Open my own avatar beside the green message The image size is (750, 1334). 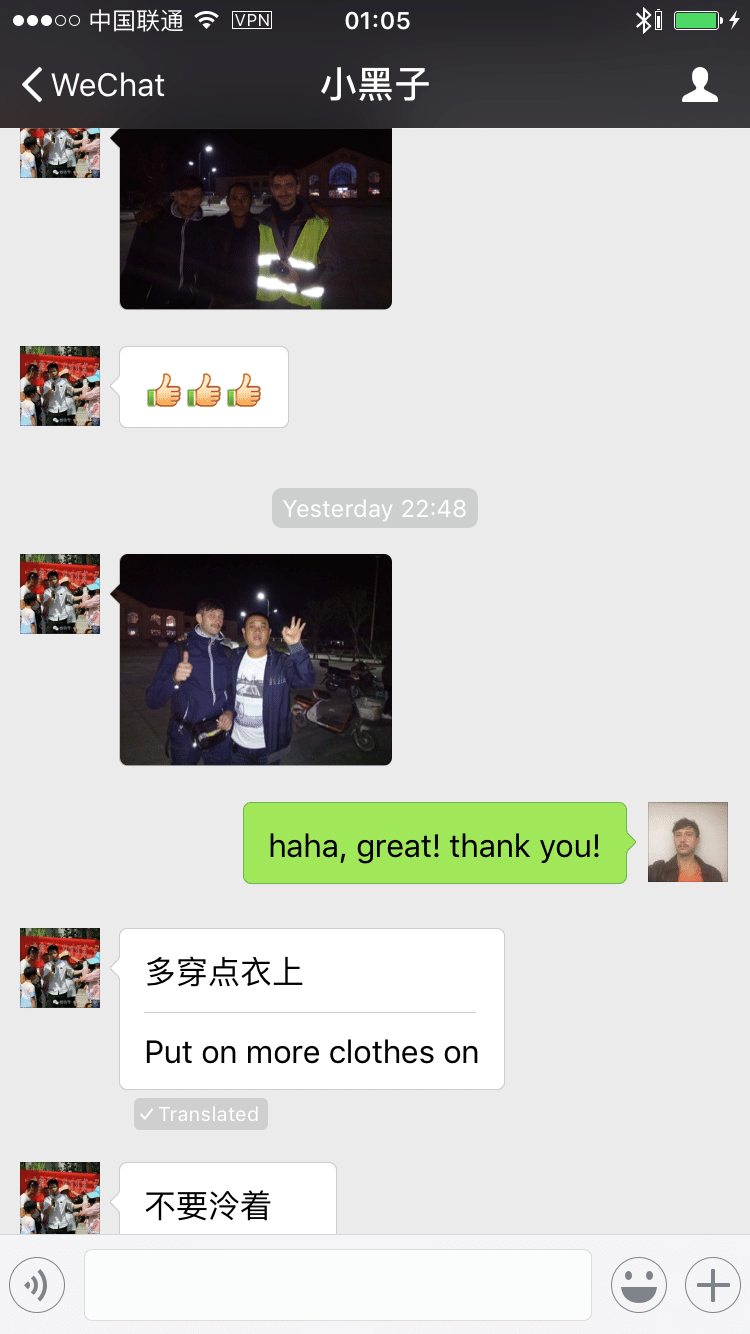coord(687,842)
